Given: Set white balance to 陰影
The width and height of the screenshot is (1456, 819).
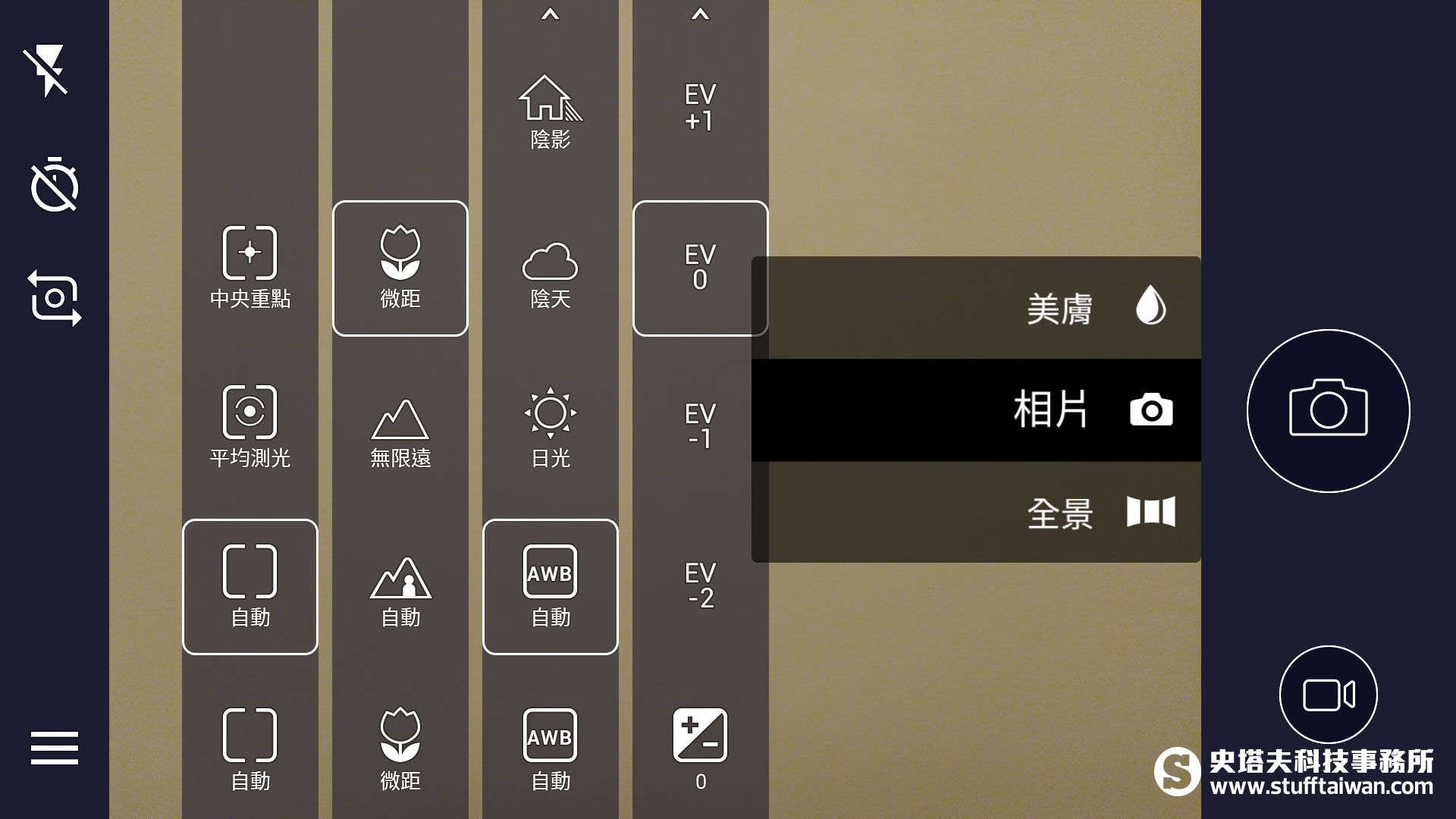Looking at the screenshot, I should [x=550, y=111].
